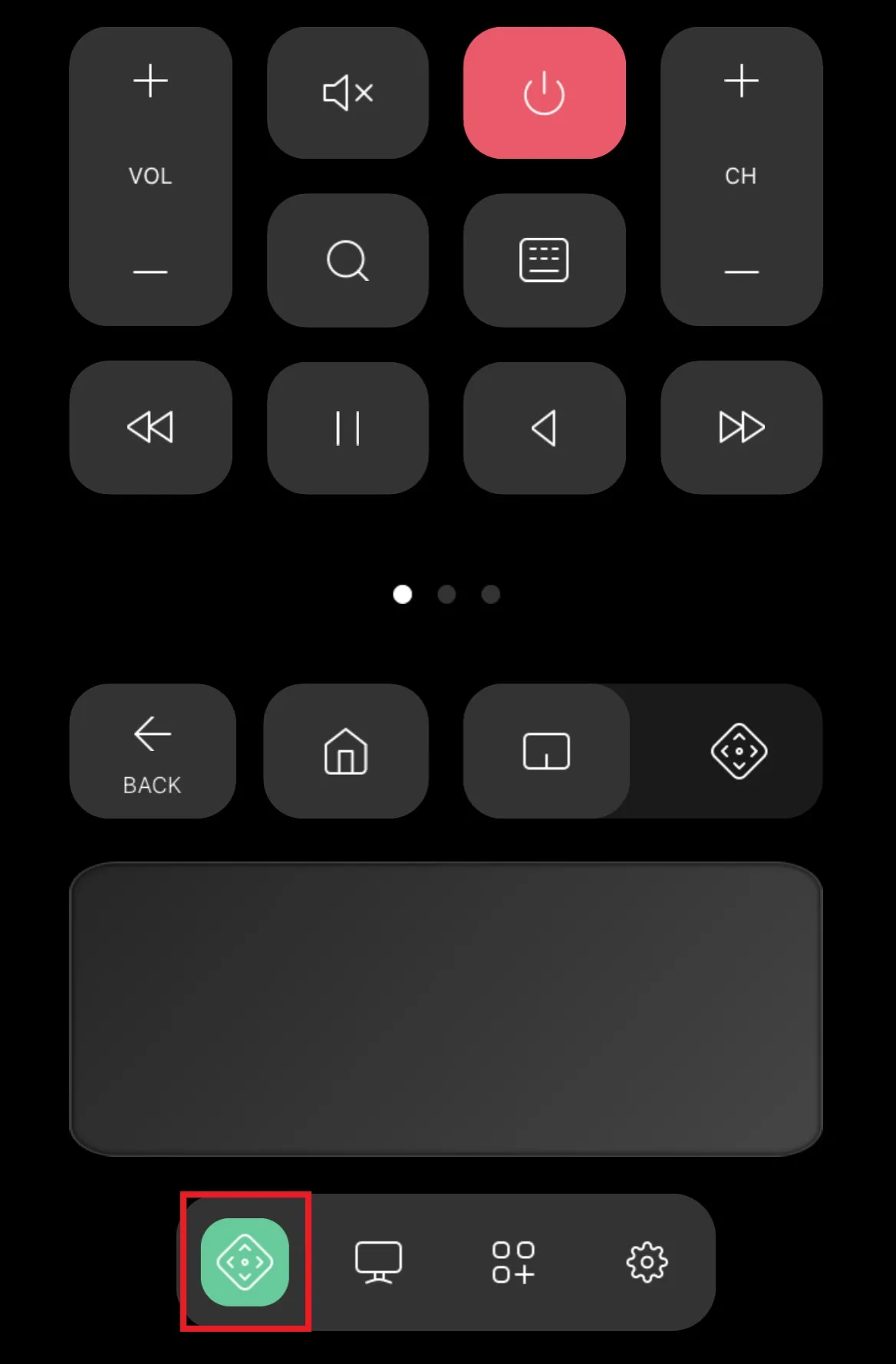Fast forward the current playback
Viewport: 896px width, 1364px height.
(741, 427)
